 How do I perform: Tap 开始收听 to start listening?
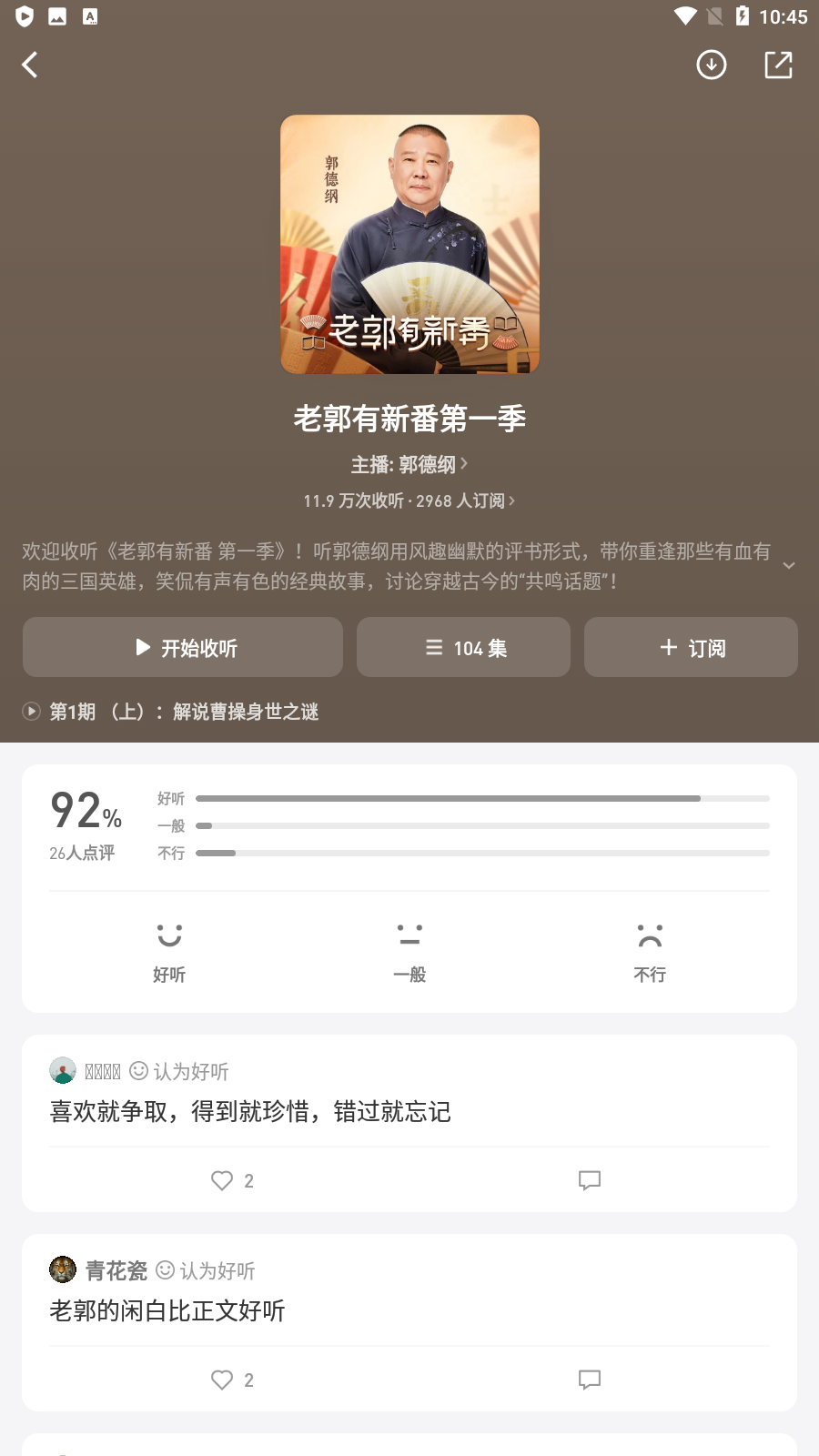coord(183,647)
